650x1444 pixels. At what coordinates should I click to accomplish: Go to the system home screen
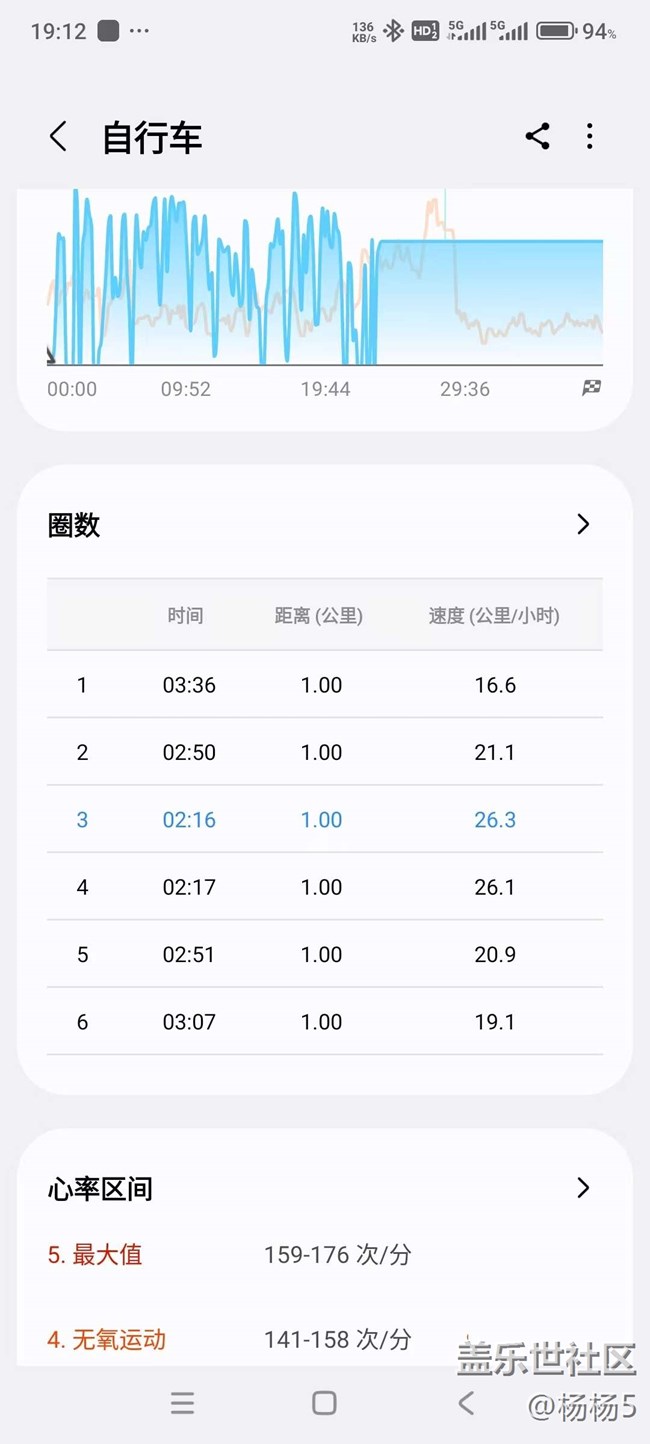[x=324, y=1403]
